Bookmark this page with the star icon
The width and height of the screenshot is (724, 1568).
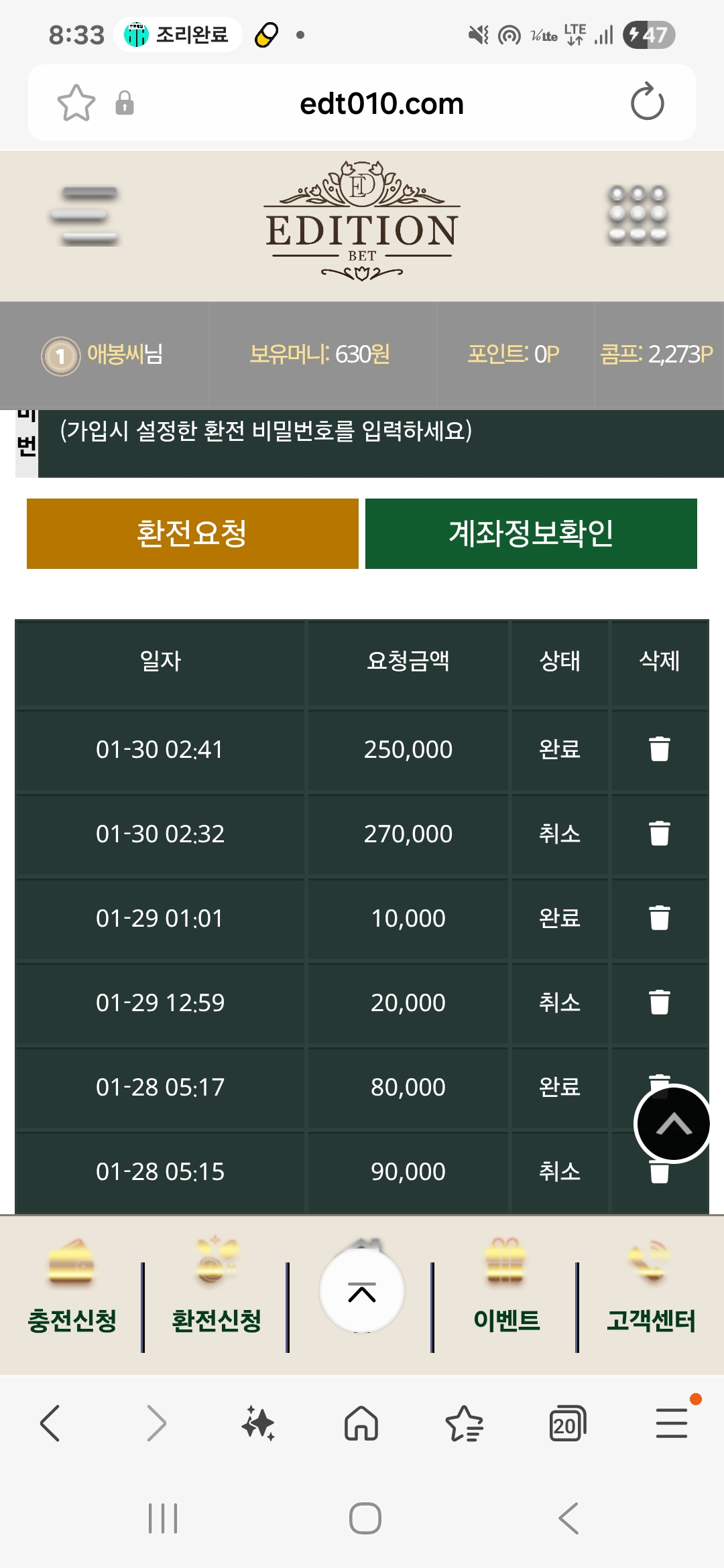[x=76, y=103]
